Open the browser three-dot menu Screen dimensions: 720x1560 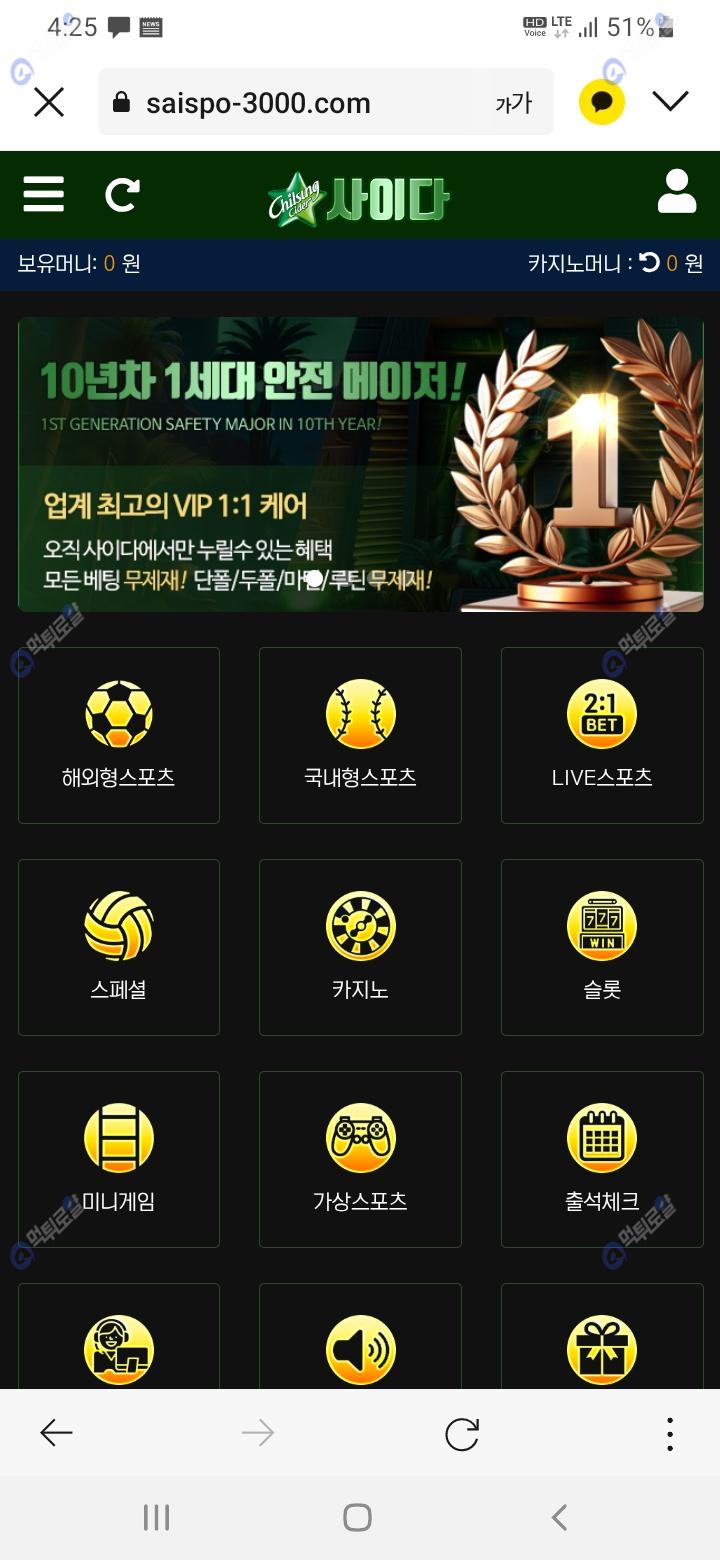(669, 1434)
